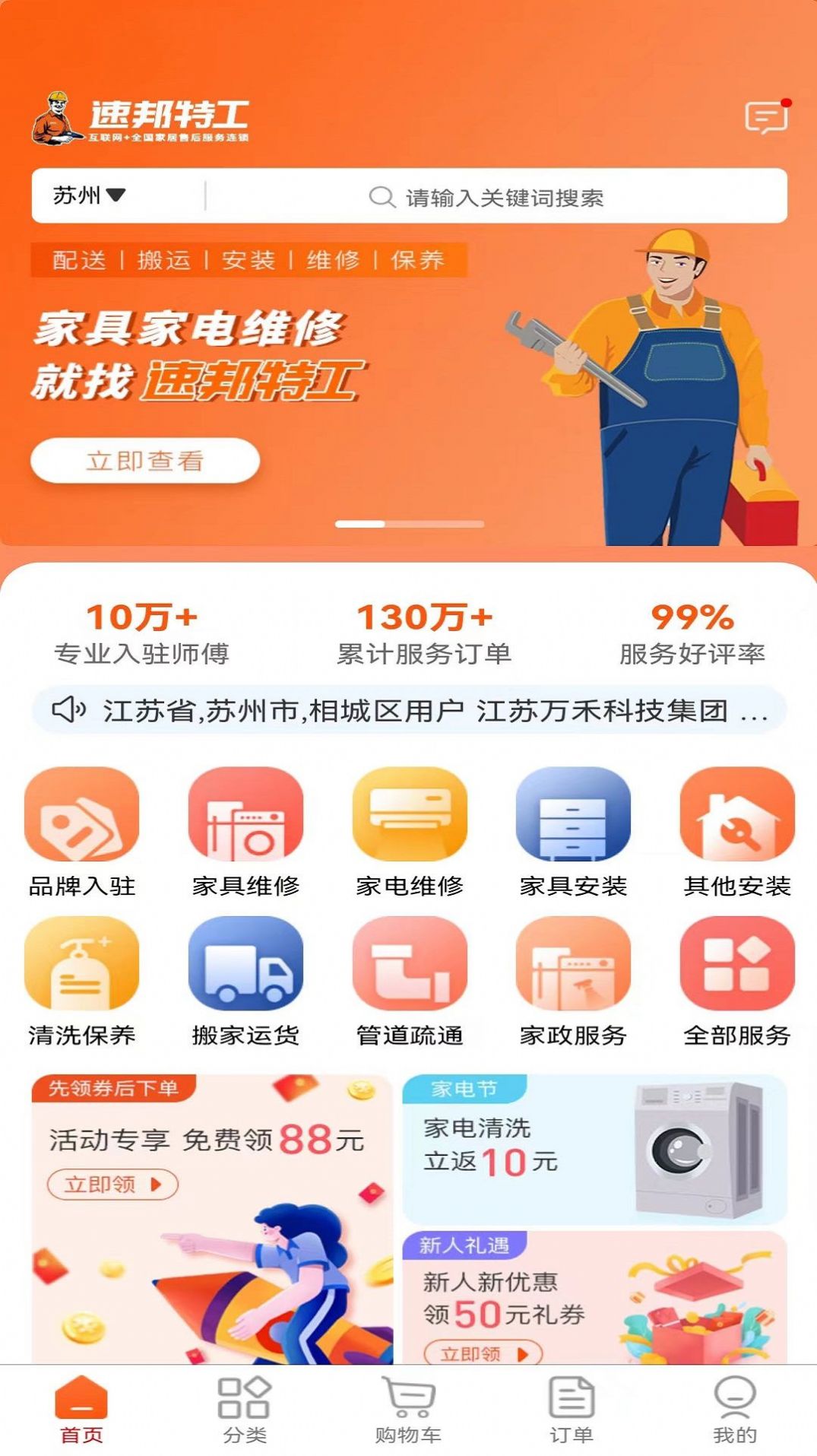The width and height of the screenshot is (817, 1456).
Task: View 全部服务 list
Action: [x=736, y=981]
